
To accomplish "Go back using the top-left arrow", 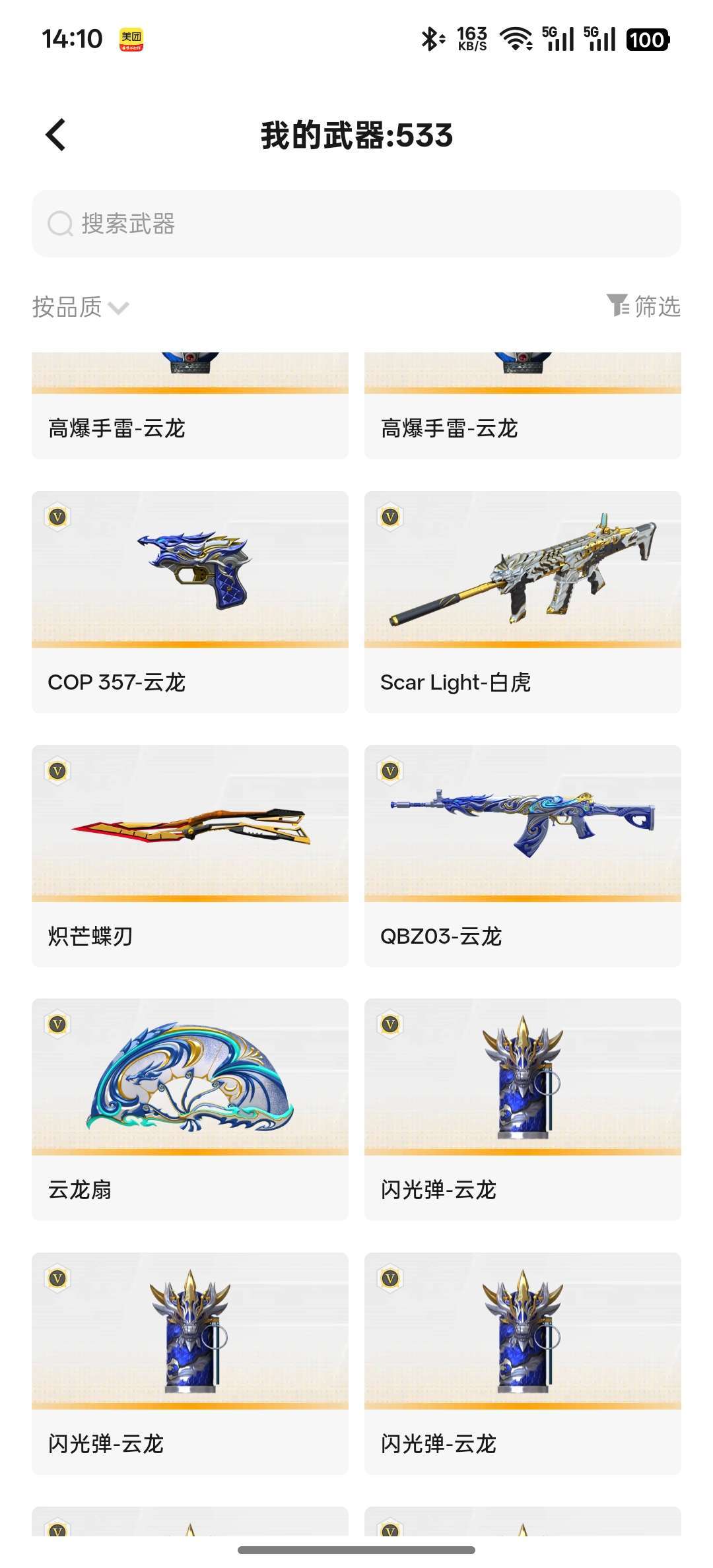I will tap(55, 135).
